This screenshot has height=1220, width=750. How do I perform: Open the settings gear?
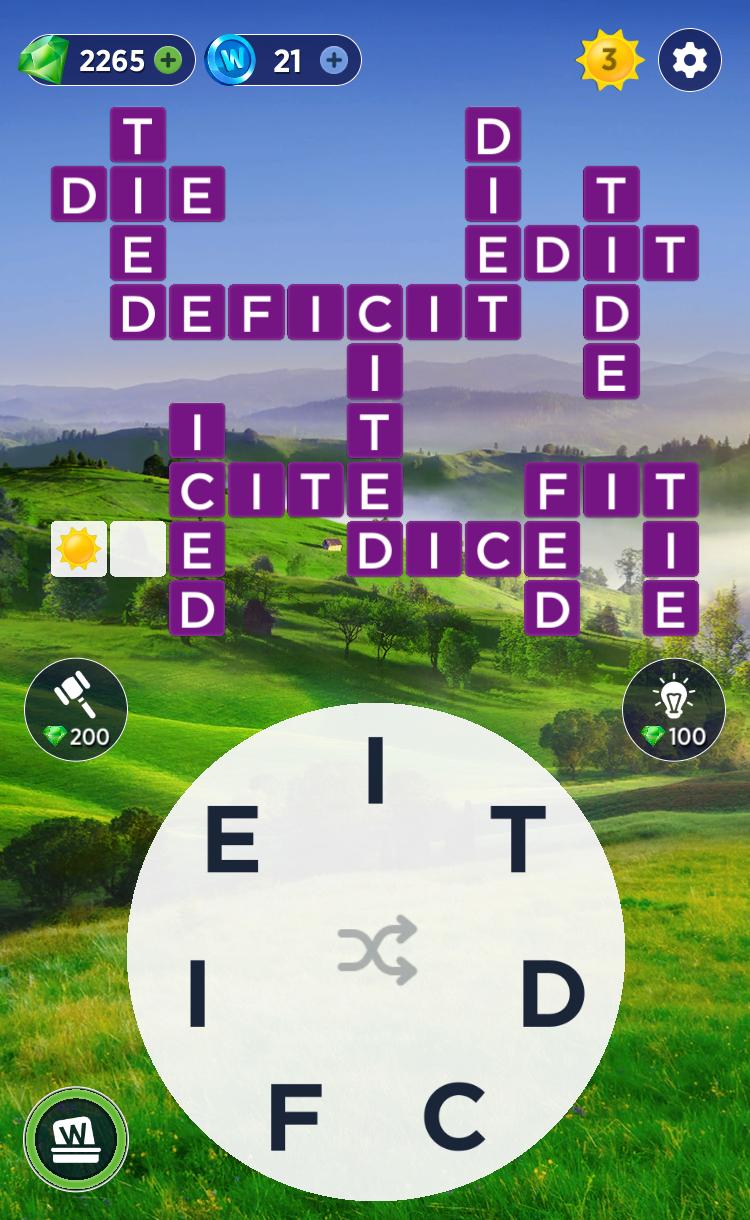click(690, 61)
